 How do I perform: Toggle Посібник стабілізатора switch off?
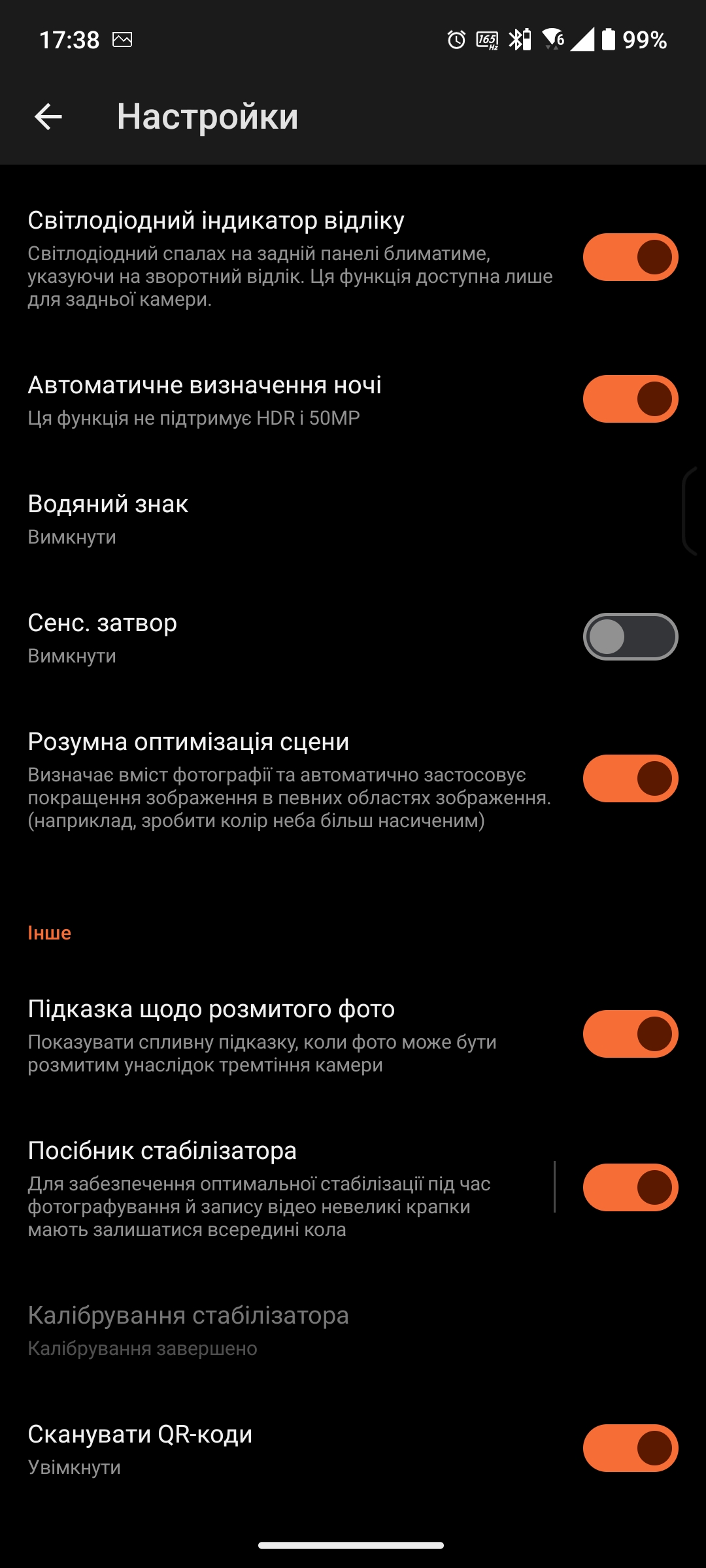pos(630,1187)
